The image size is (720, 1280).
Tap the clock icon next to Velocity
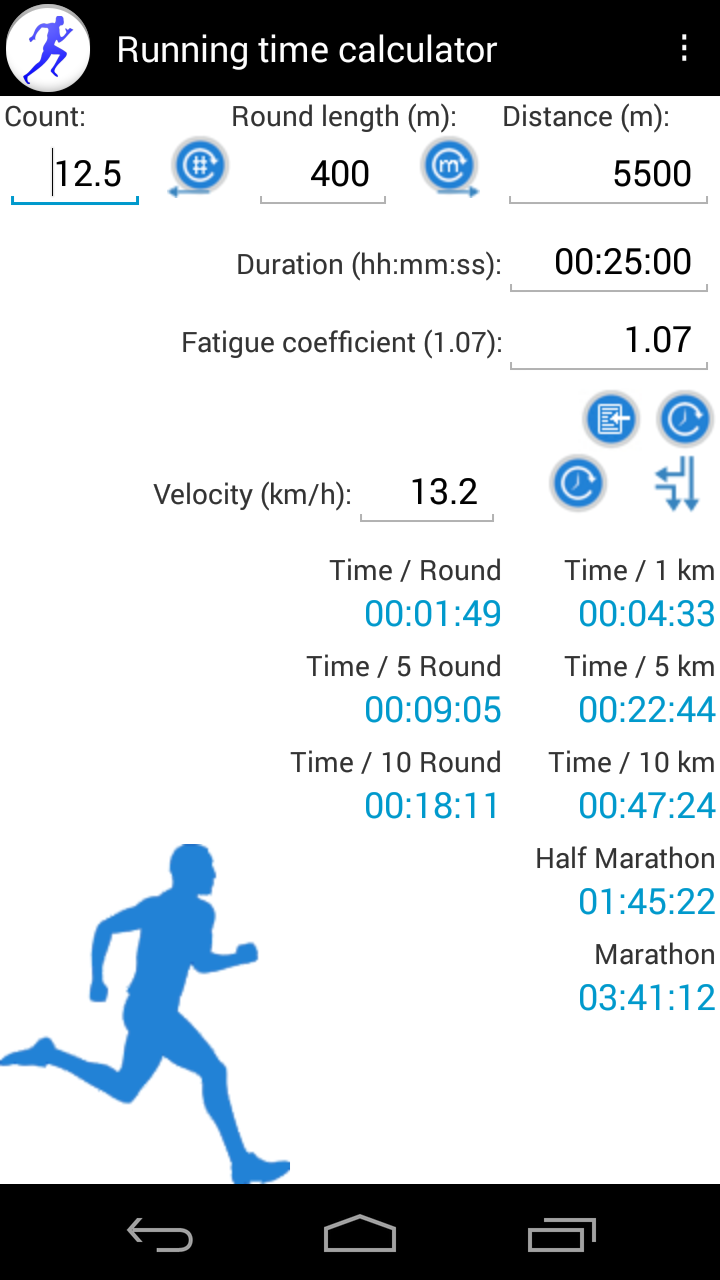578,484
